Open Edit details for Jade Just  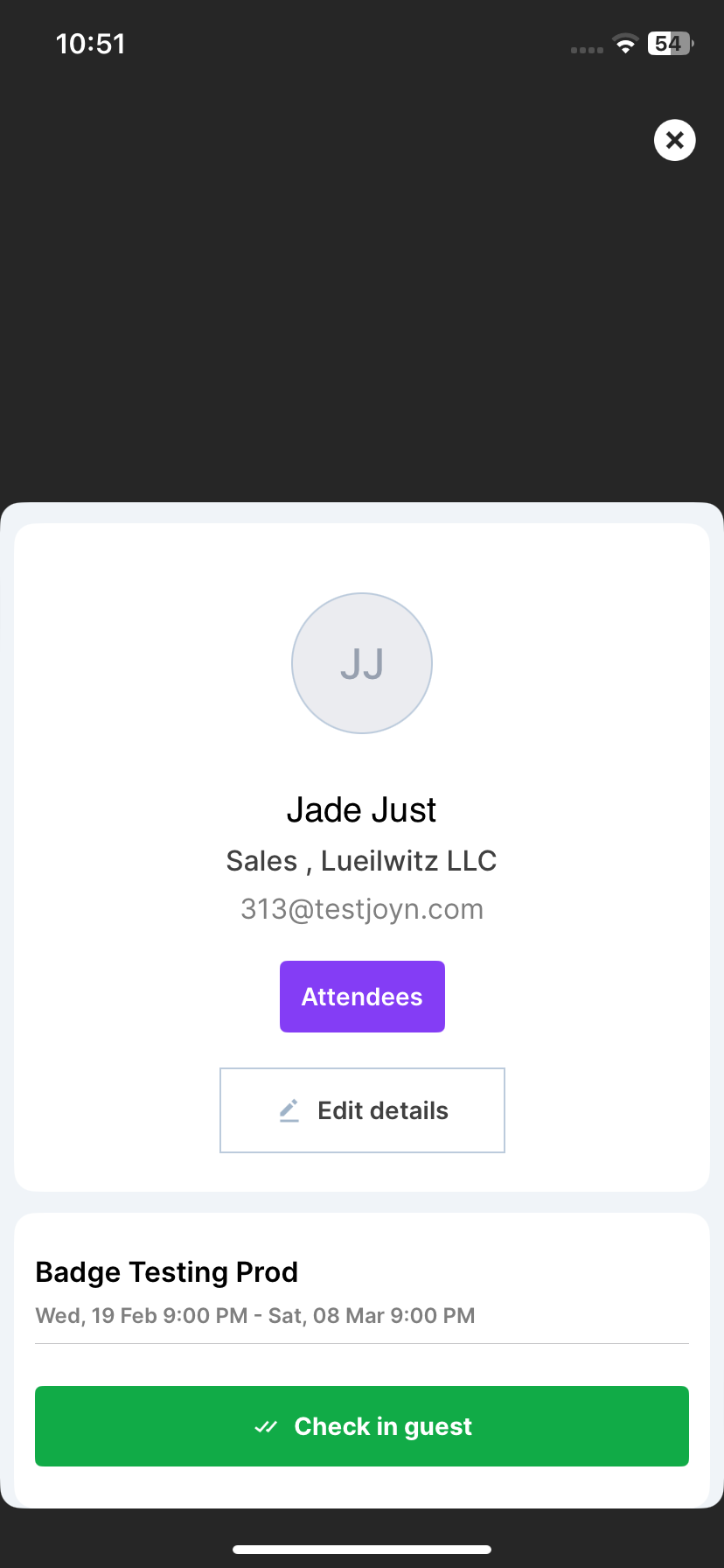coord(362,1110)
